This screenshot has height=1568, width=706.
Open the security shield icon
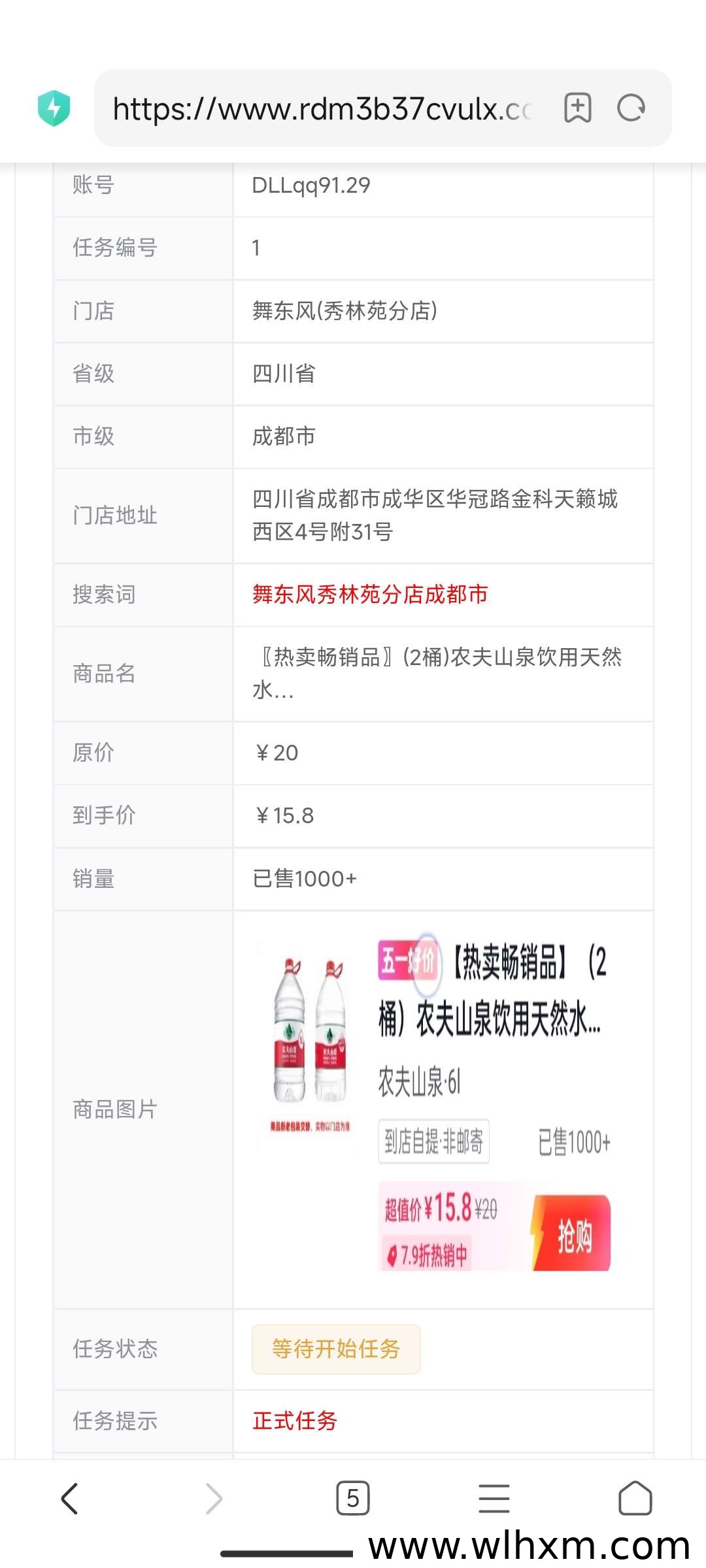point(54,108)
